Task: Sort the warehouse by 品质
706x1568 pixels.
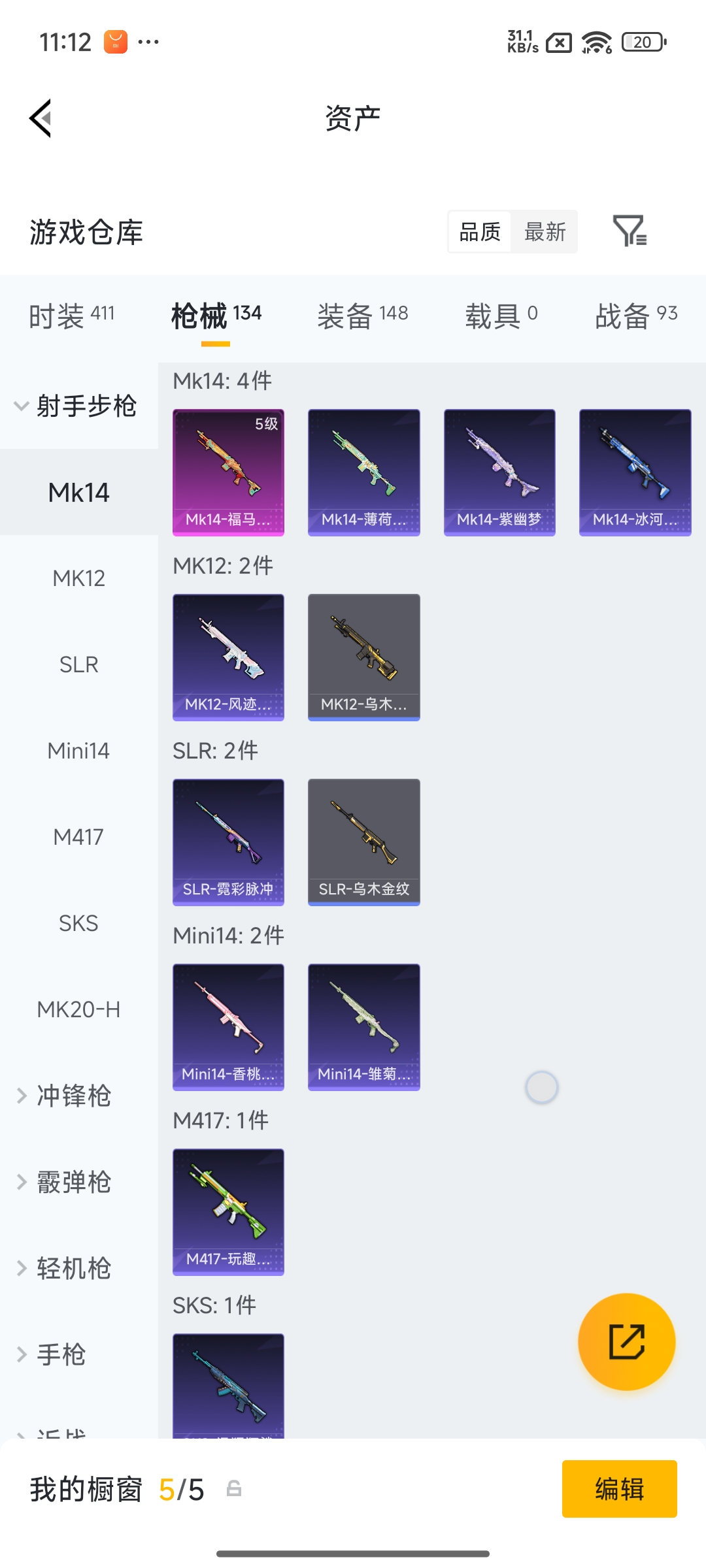Action: pos(480,232)
